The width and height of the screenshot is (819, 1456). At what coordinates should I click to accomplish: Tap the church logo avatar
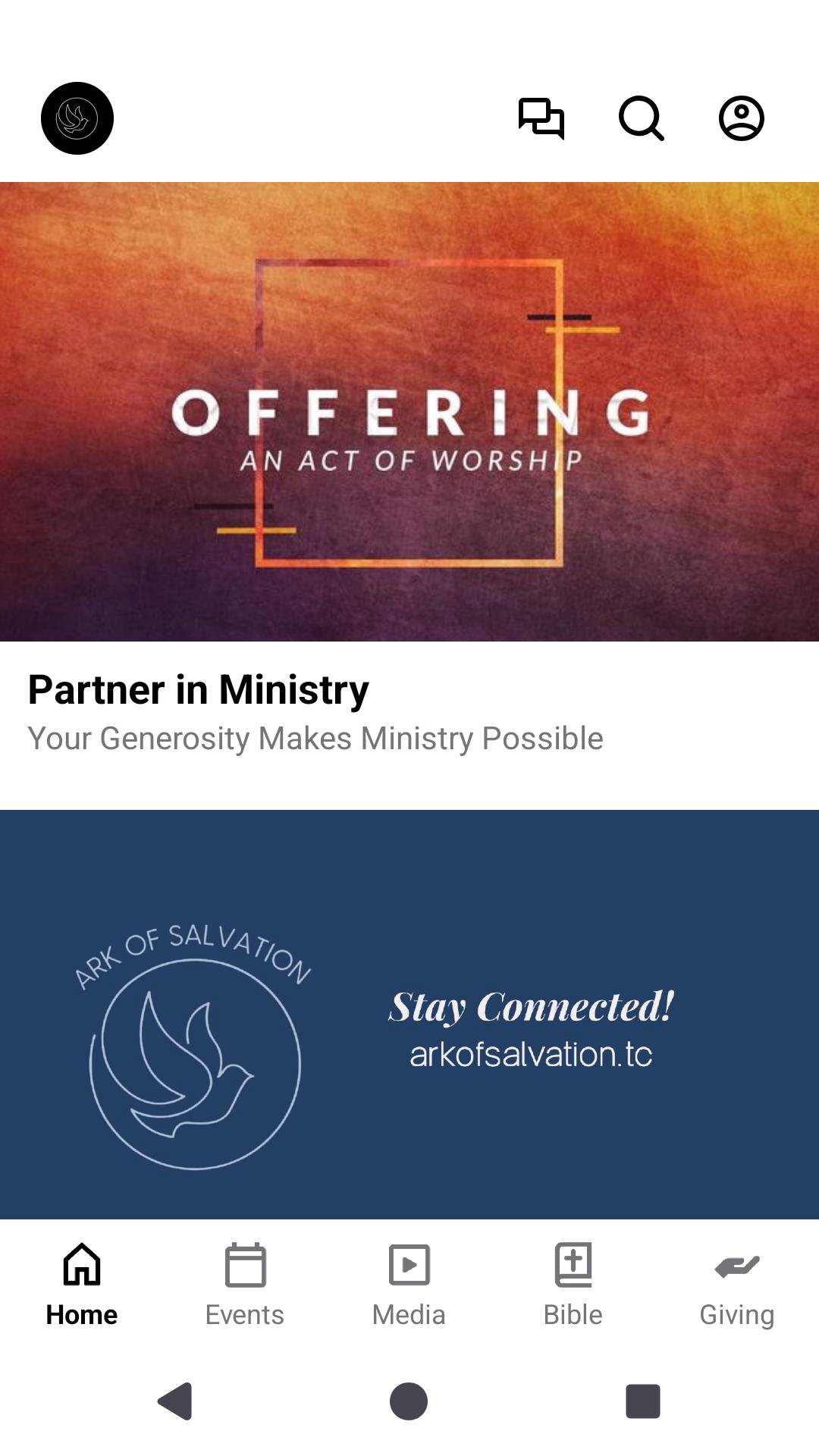(x=77, y=118)
